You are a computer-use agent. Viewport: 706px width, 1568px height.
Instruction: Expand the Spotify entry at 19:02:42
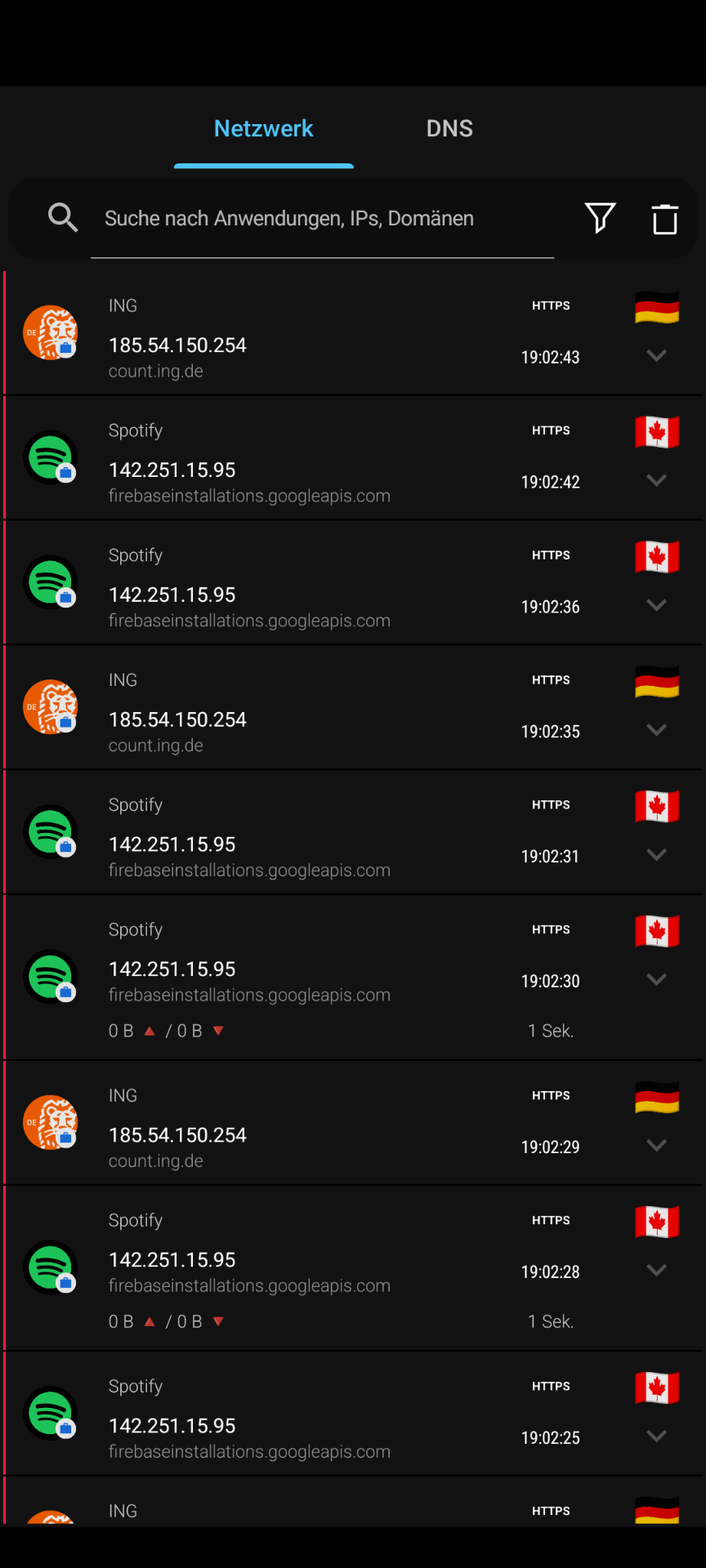point(657,480)
